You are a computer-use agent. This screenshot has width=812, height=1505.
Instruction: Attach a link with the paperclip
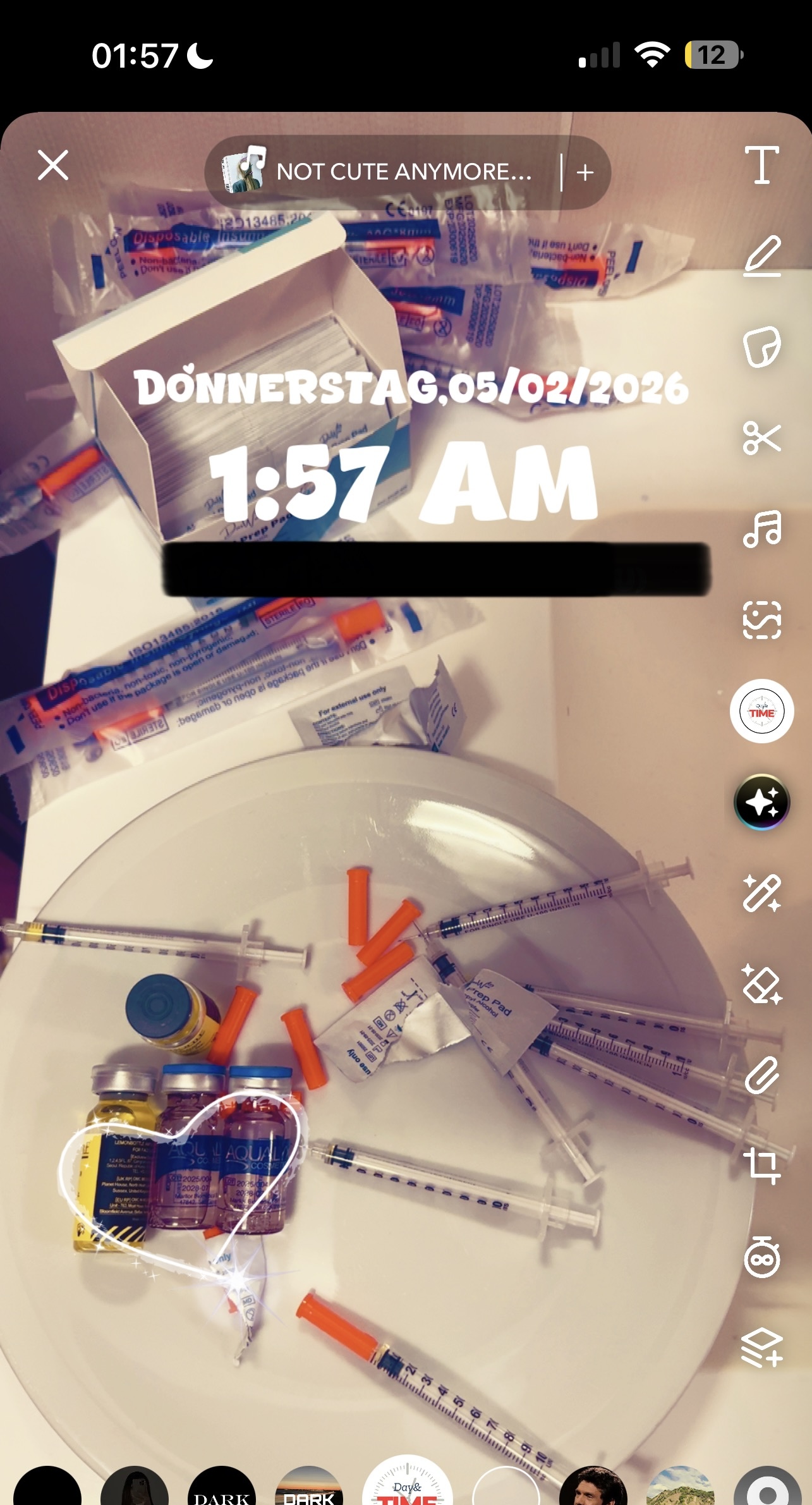[x=762, y=1075]
